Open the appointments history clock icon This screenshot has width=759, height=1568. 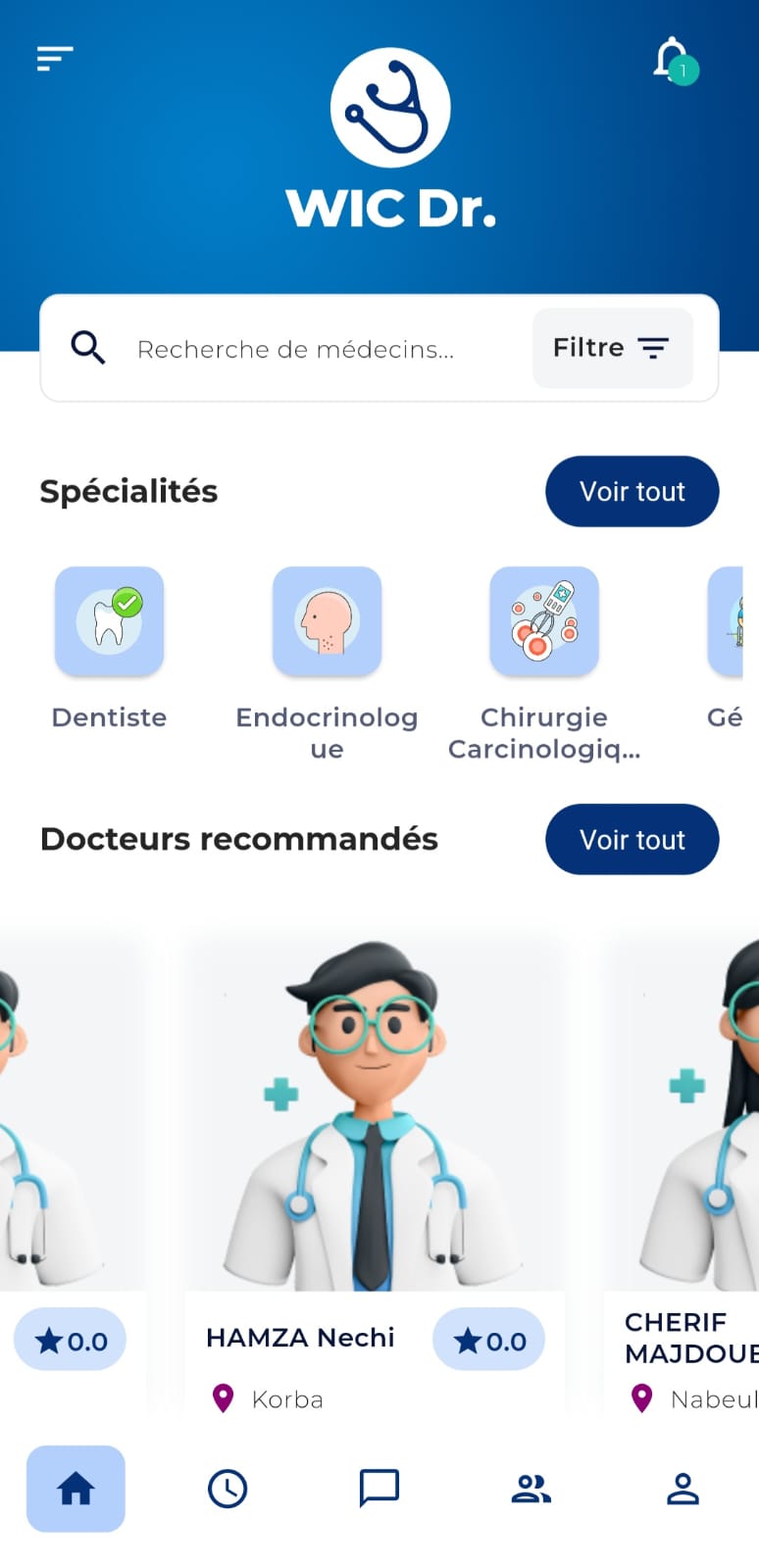228,1489
